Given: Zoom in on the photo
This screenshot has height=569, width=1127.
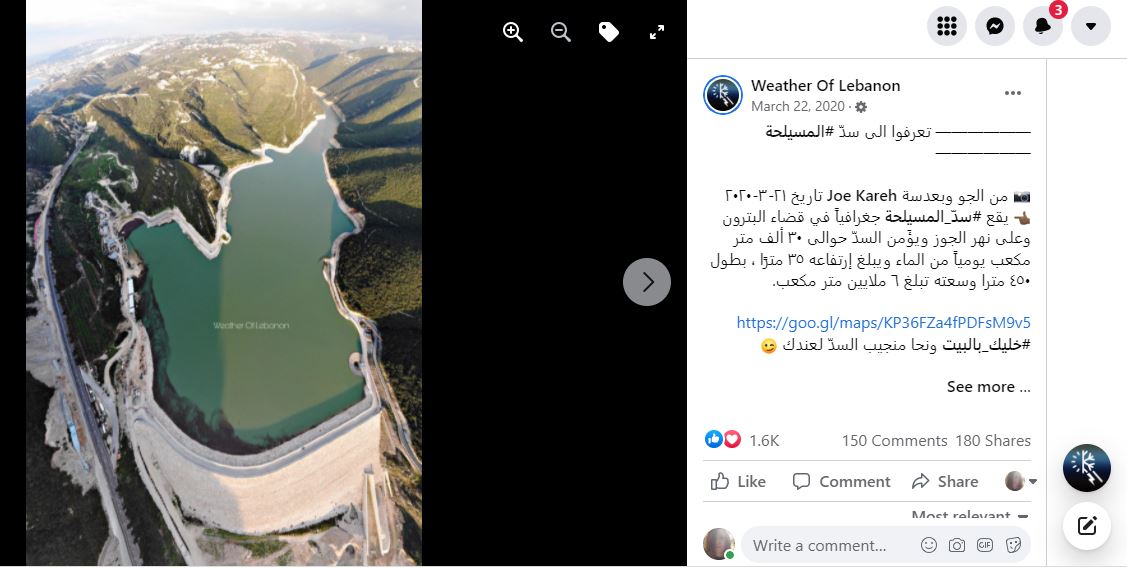Looking at the screenshot, I should pyautogui.click(x=513, y=32).
